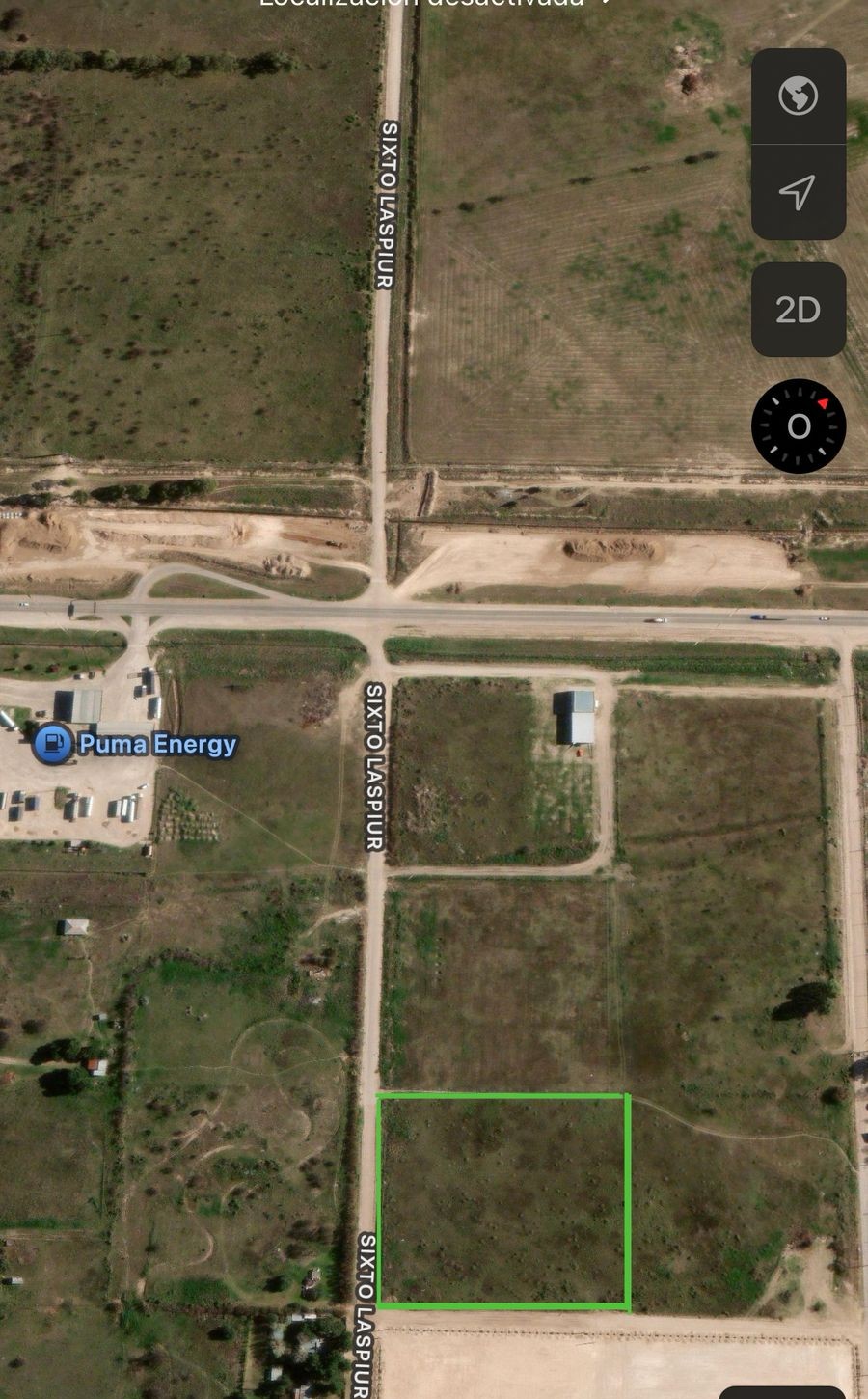Tap the compass to reset orientation
868x1399 pixels.
pyautogui.click(x=799, y=426)
